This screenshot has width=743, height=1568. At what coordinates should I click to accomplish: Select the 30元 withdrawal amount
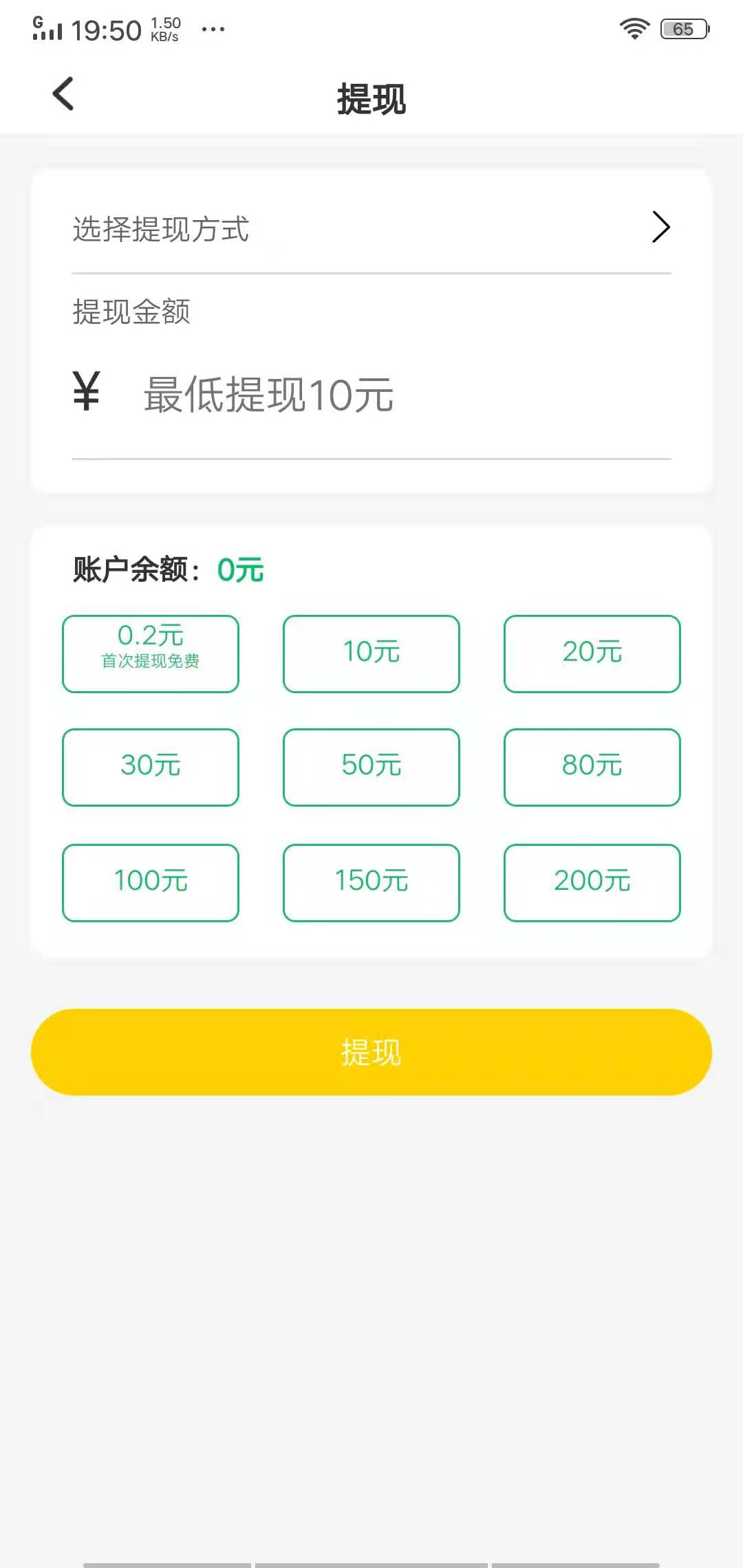pyautogui.click(x=150, y=767)
